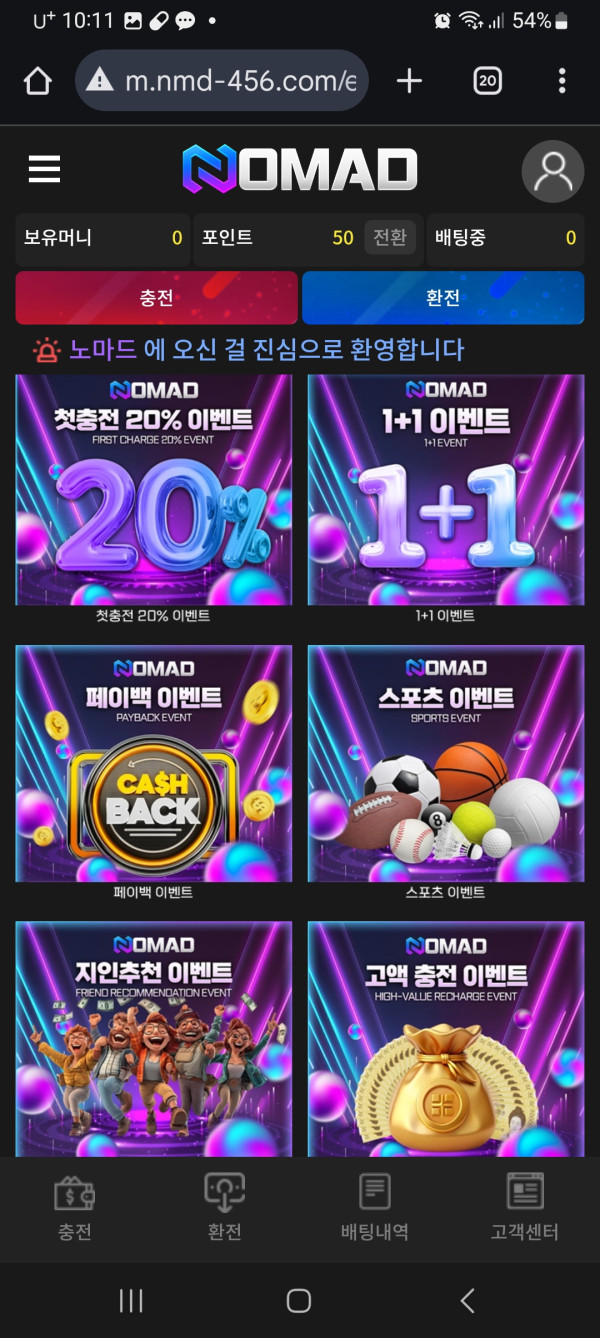Go to 환전 in the bottom bar
The image size is (600, 1338).
point(224,1208)
